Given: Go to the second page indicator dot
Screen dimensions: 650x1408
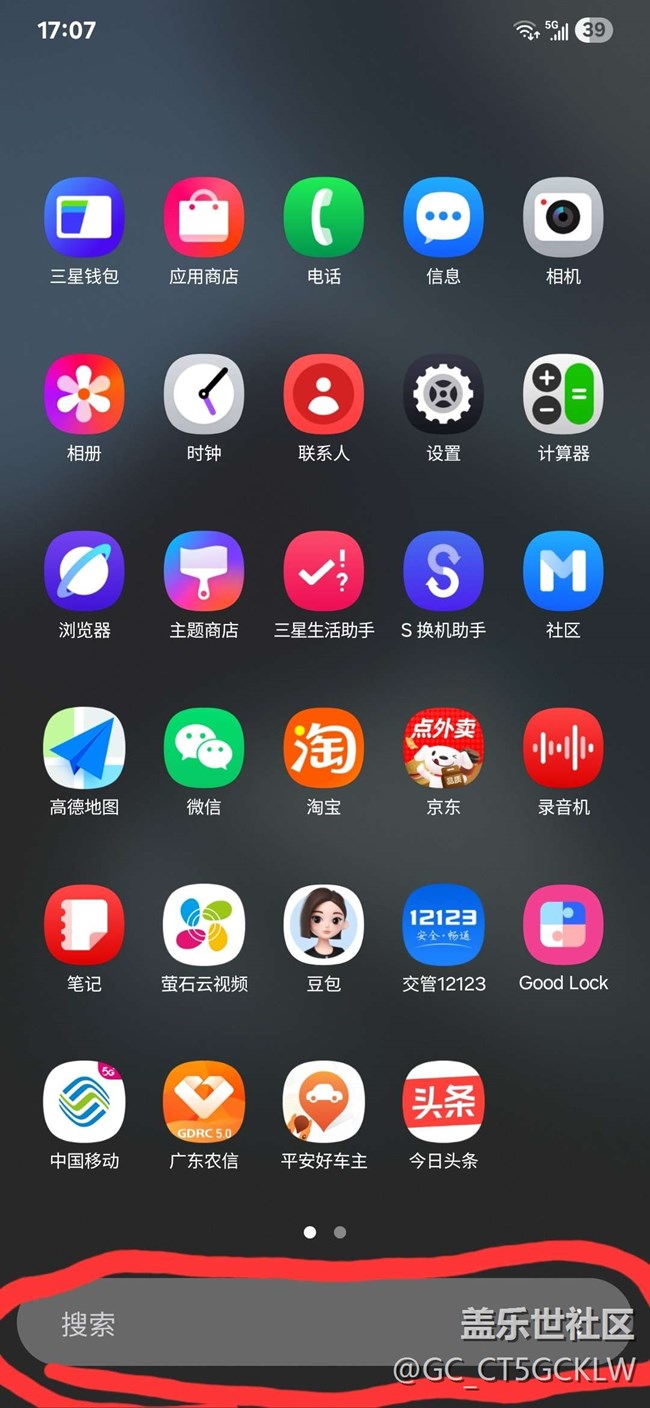Looking at the screenshot, I should (340, 1232).
